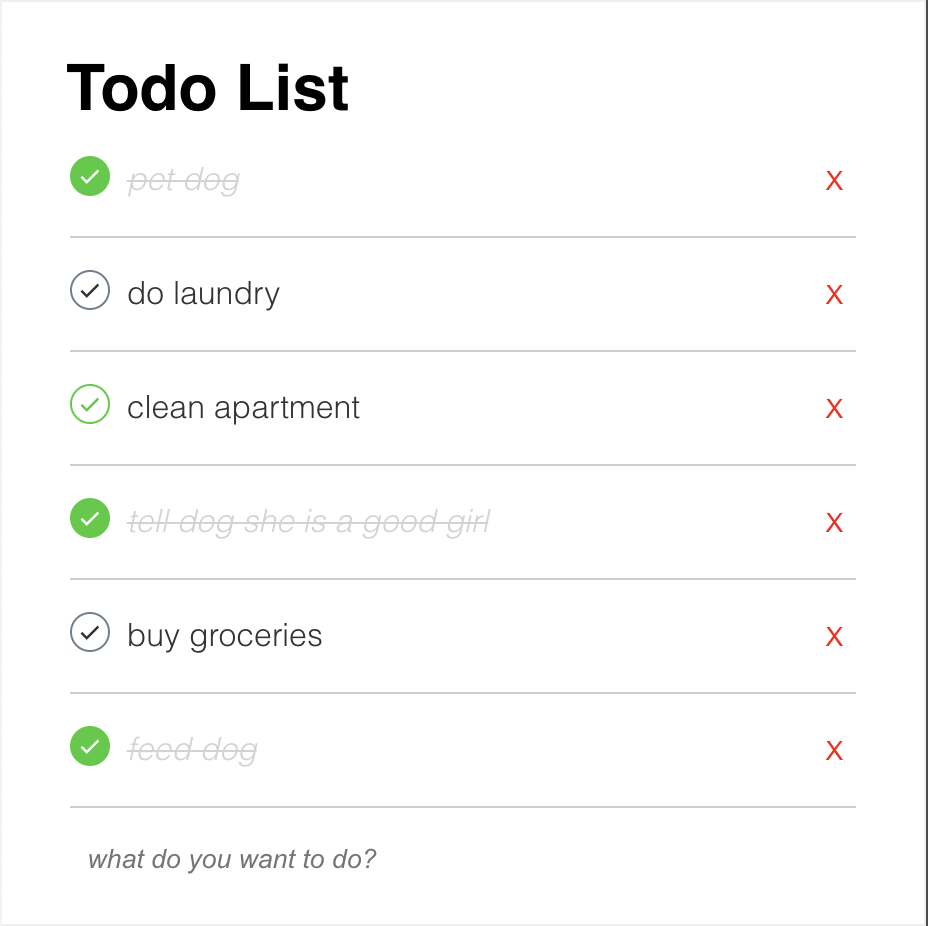Remove the 'feed dog' task

point(834,751)
